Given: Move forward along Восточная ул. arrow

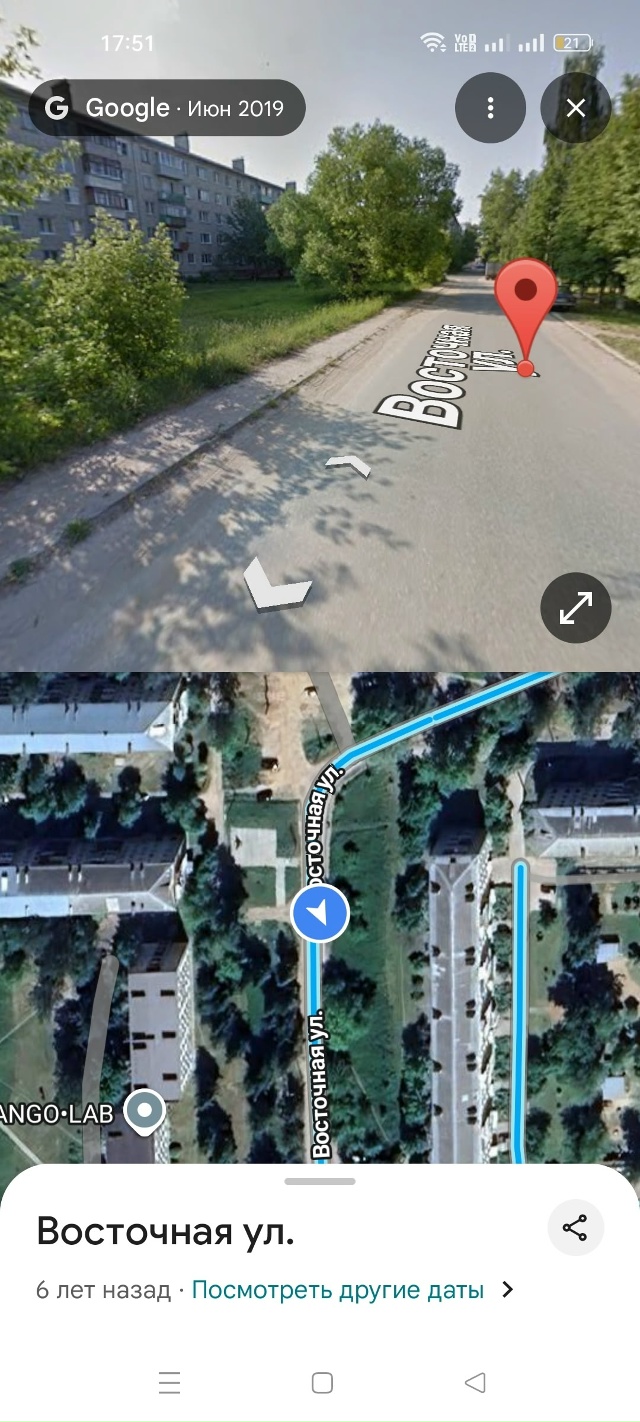Looking at the screenshot, I should 348,464.
